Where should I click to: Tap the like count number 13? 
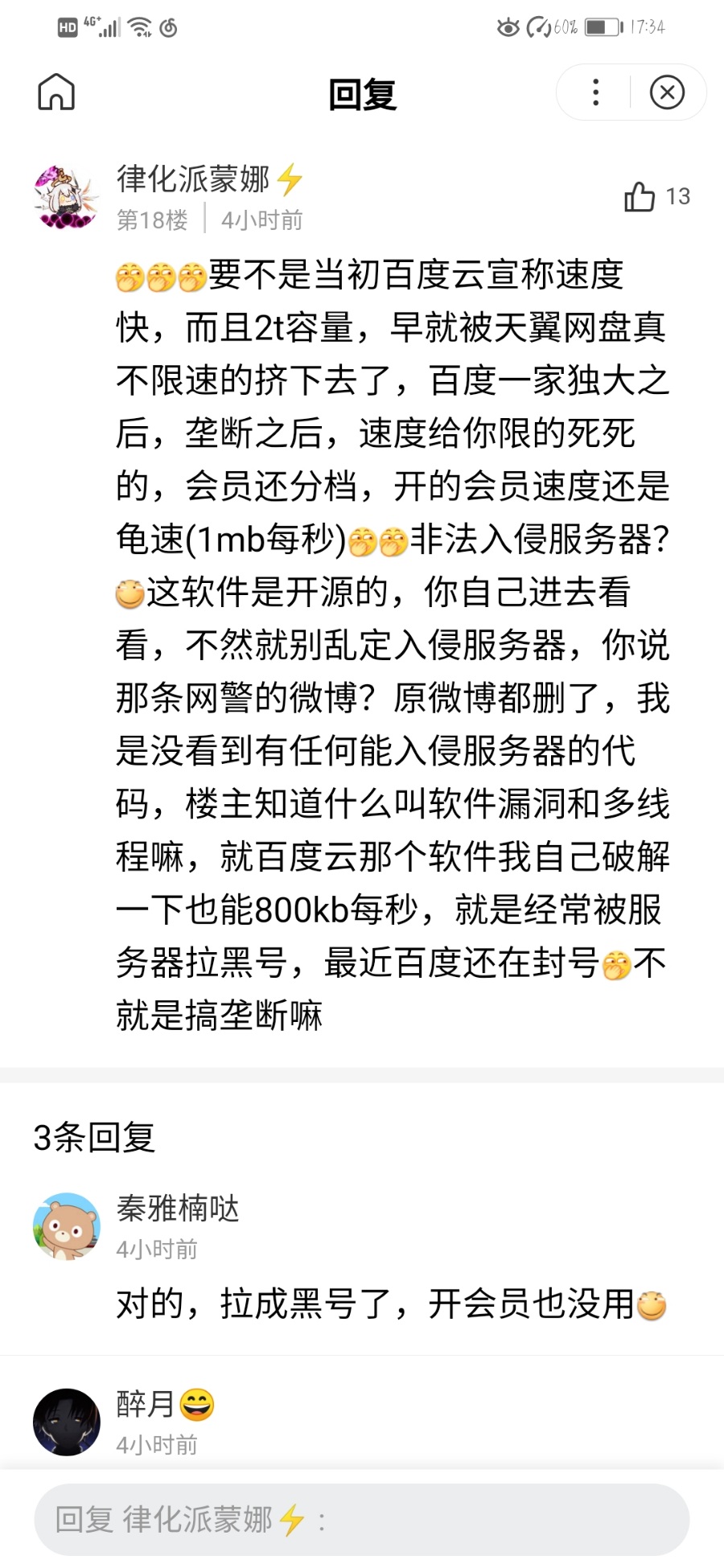coord(677,195)
